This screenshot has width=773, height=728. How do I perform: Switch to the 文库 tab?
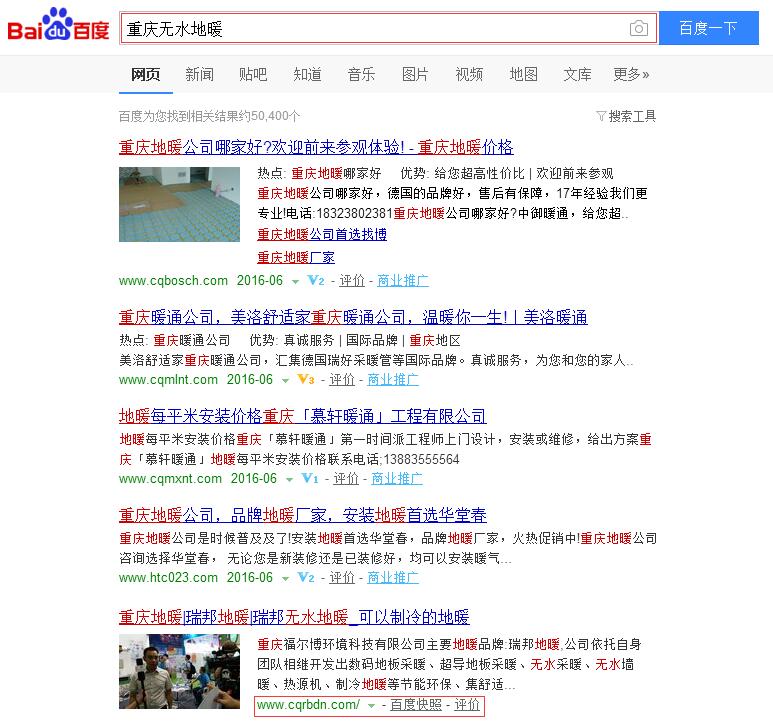pos(577,75)
